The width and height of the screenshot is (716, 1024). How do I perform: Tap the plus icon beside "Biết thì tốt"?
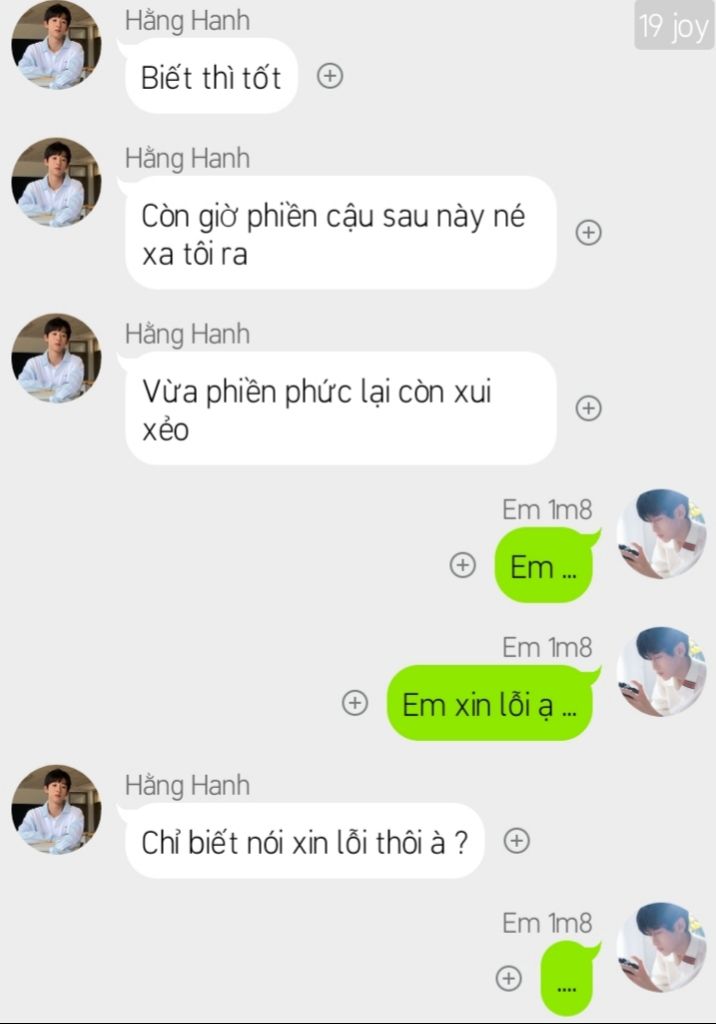coord(330,76)
